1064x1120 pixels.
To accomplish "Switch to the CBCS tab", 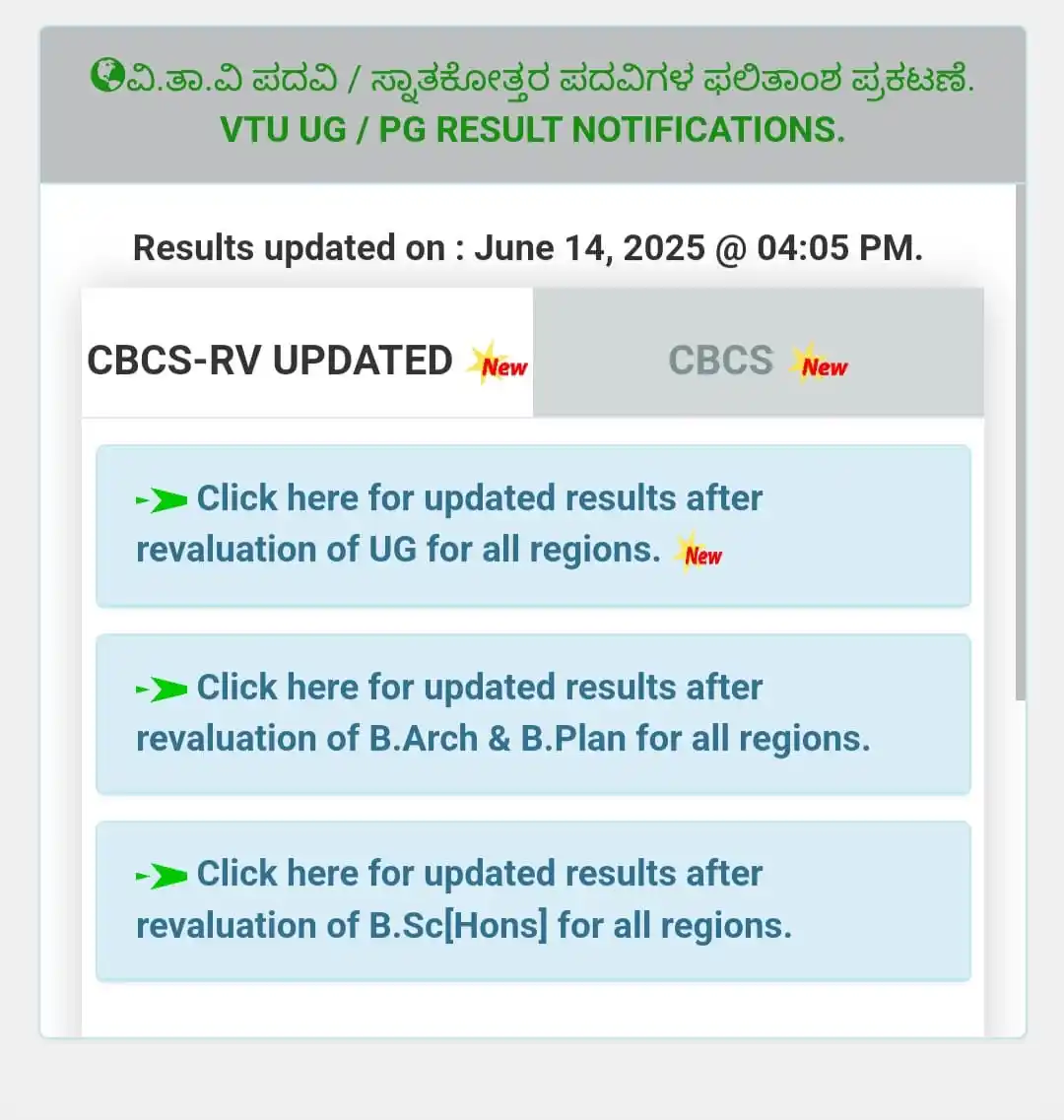I will (x=758, y=361).
